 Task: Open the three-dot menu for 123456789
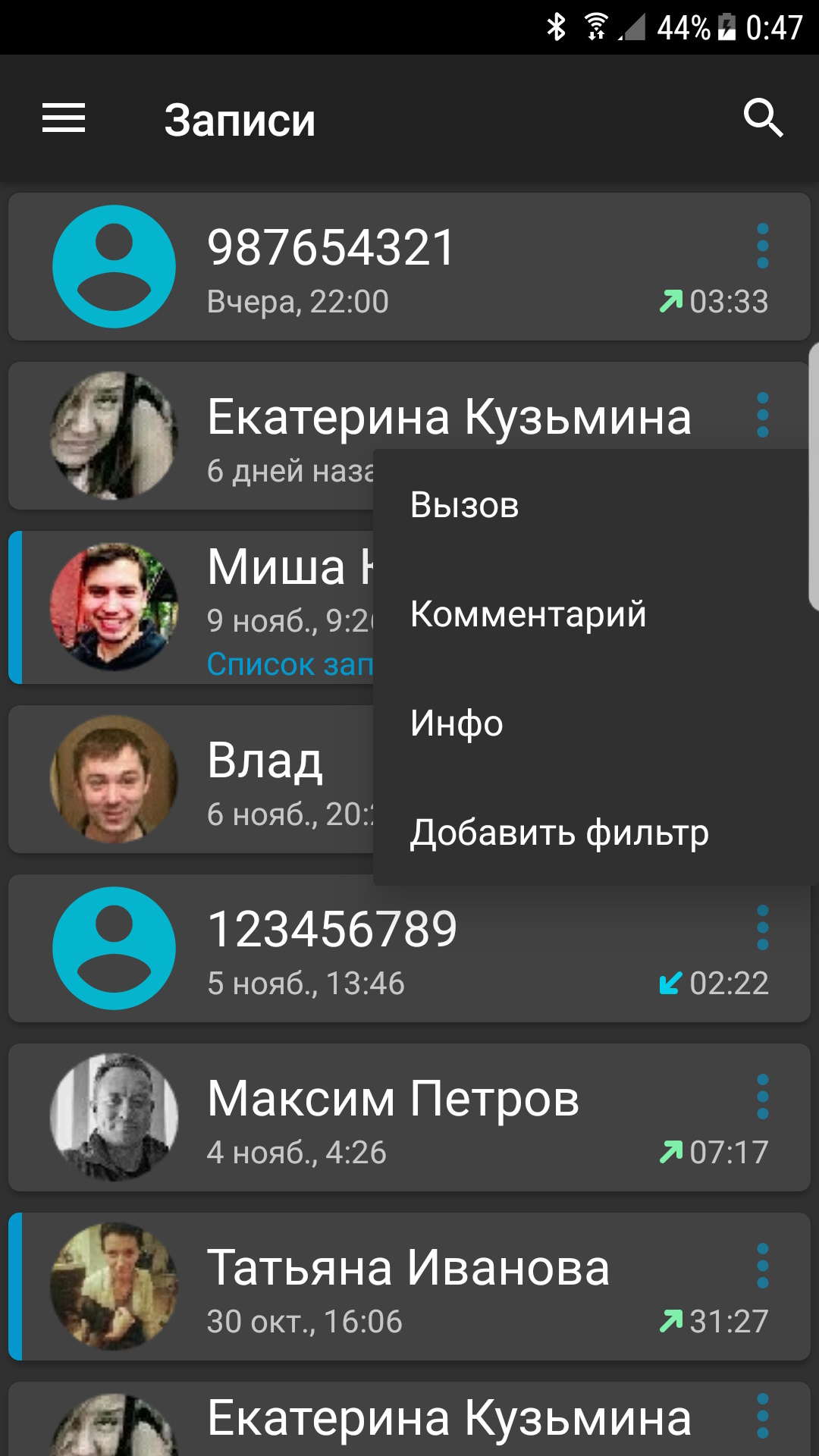point(762,927)
